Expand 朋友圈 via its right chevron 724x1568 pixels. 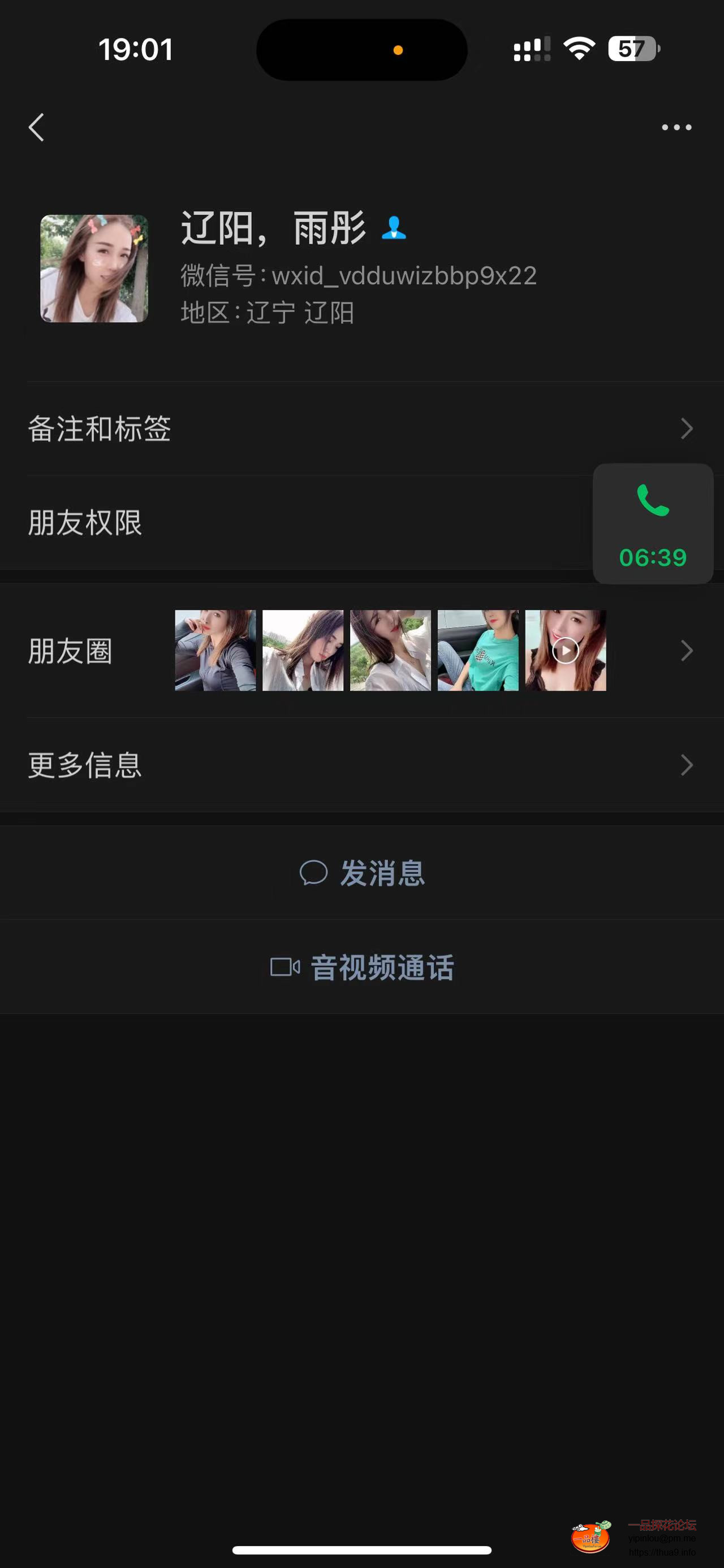point(687,650)
